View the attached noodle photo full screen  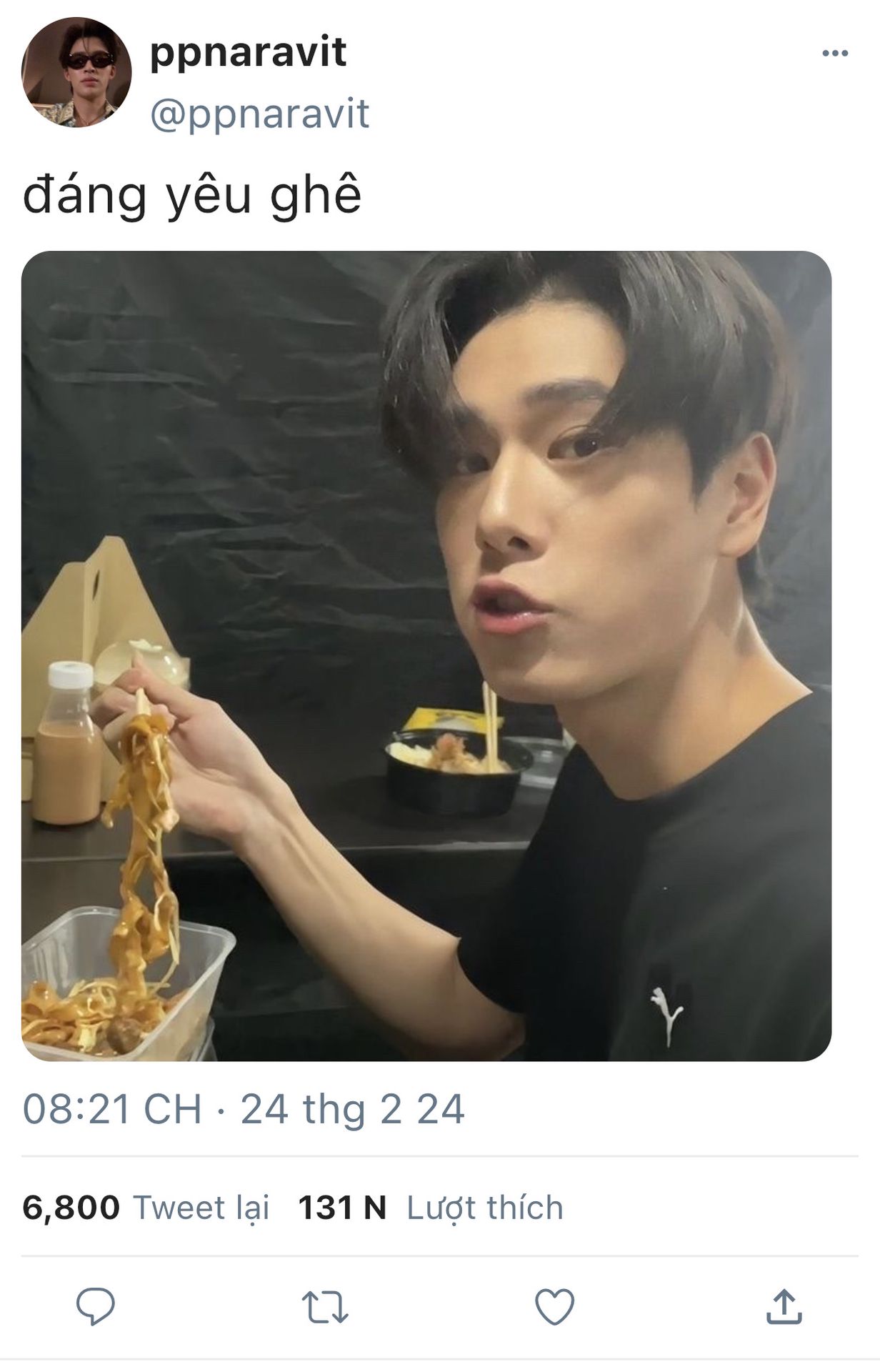tap(426, 655)
